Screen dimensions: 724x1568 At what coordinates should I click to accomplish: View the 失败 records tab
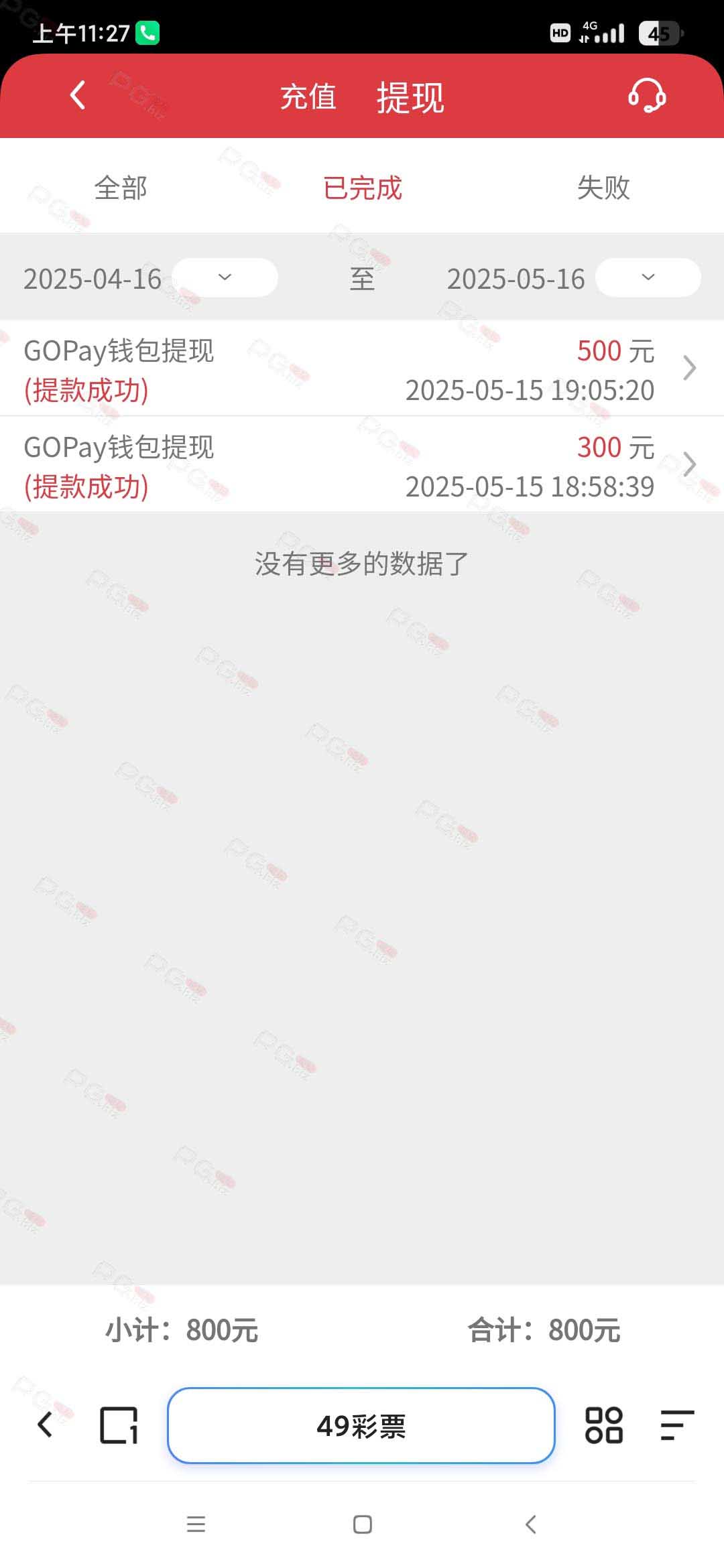603,188
